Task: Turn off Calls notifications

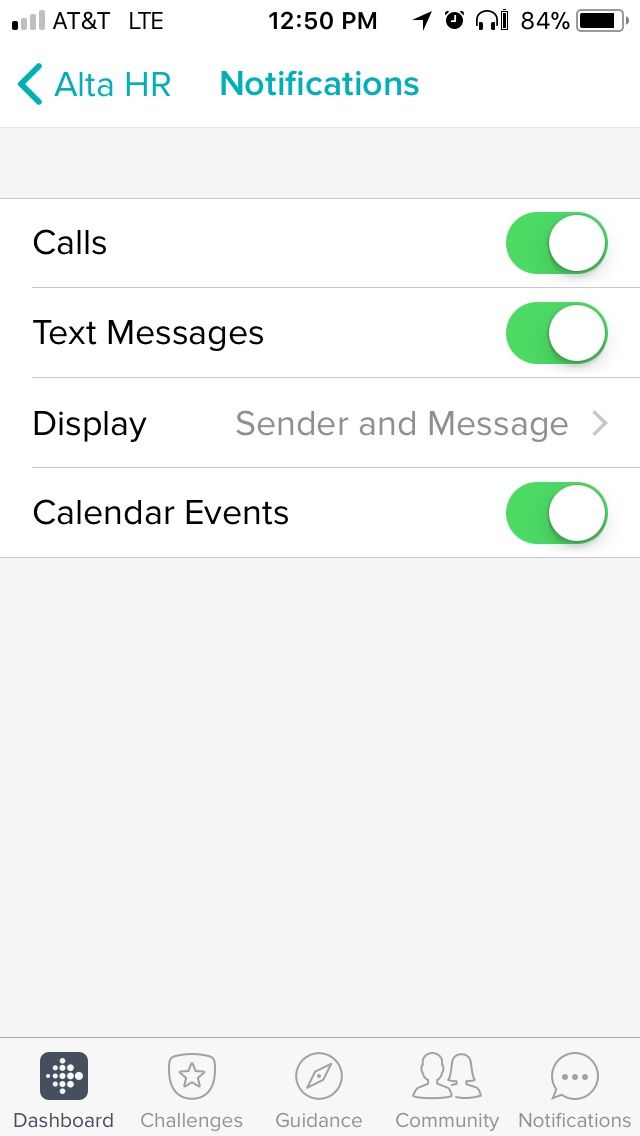Action: pyautogui.click(x=556, y=243)
